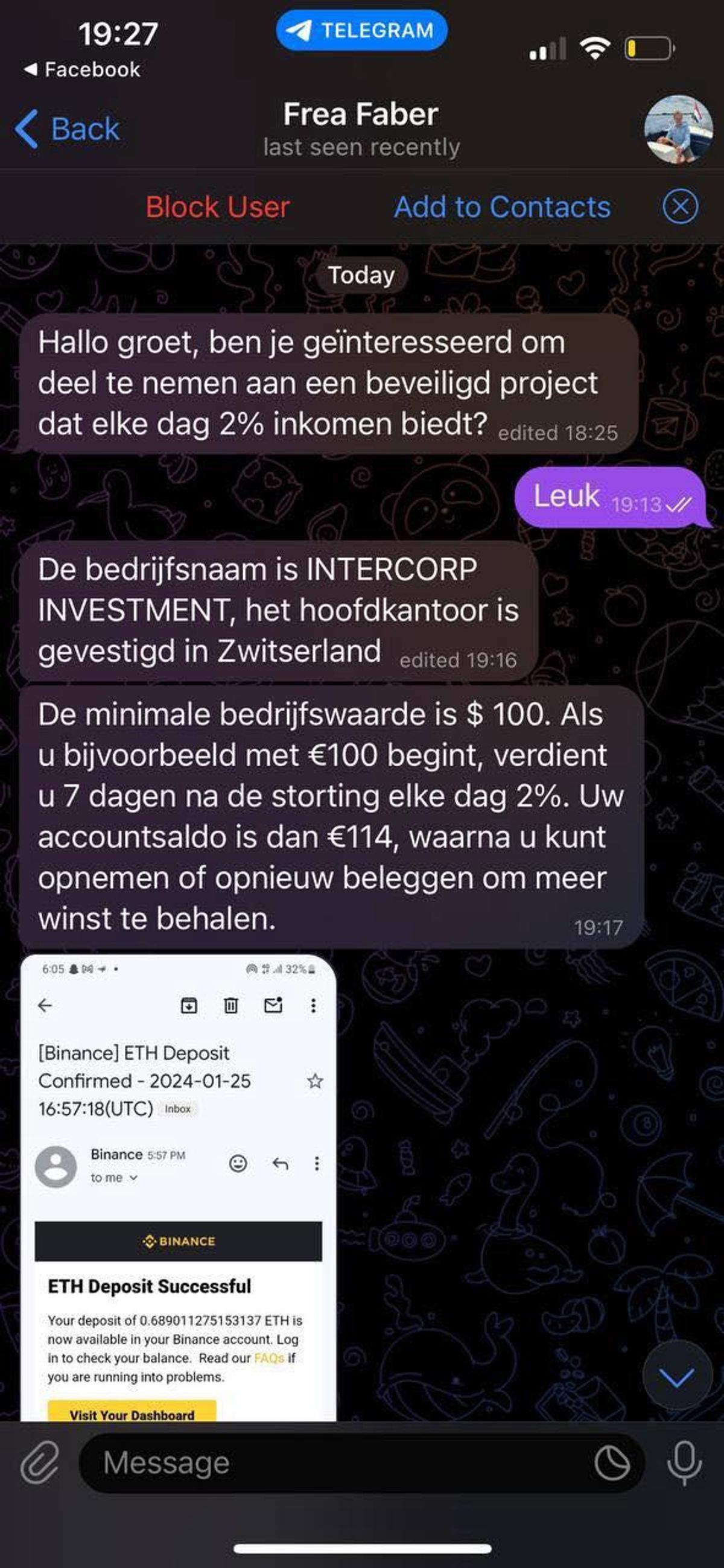The height and width of the screenshot is (1568, 724).
Task: Add Frea Faber to contacts
Action: (502, 207)
